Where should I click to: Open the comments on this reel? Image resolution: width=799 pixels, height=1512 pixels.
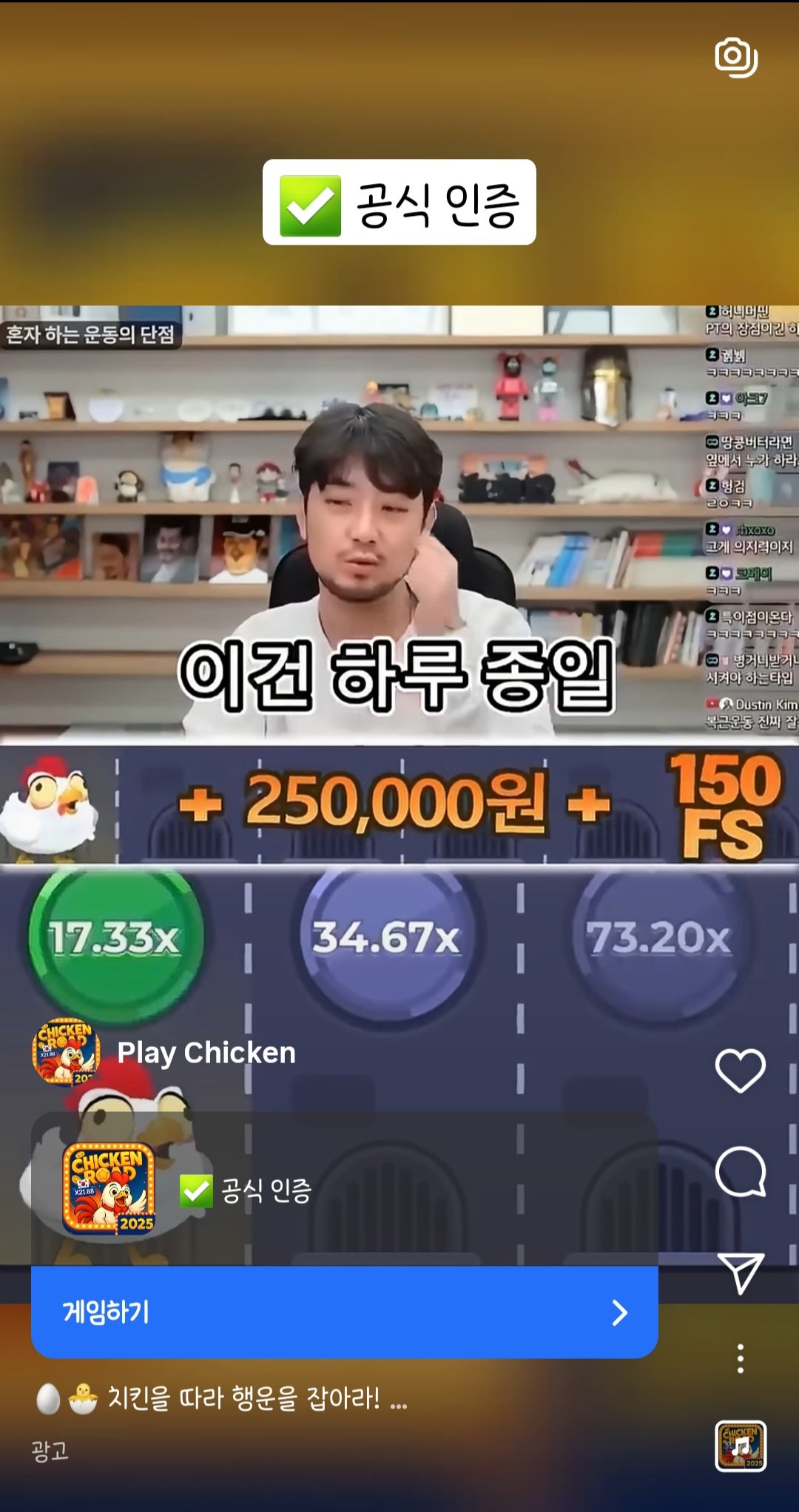point(740,1172)
